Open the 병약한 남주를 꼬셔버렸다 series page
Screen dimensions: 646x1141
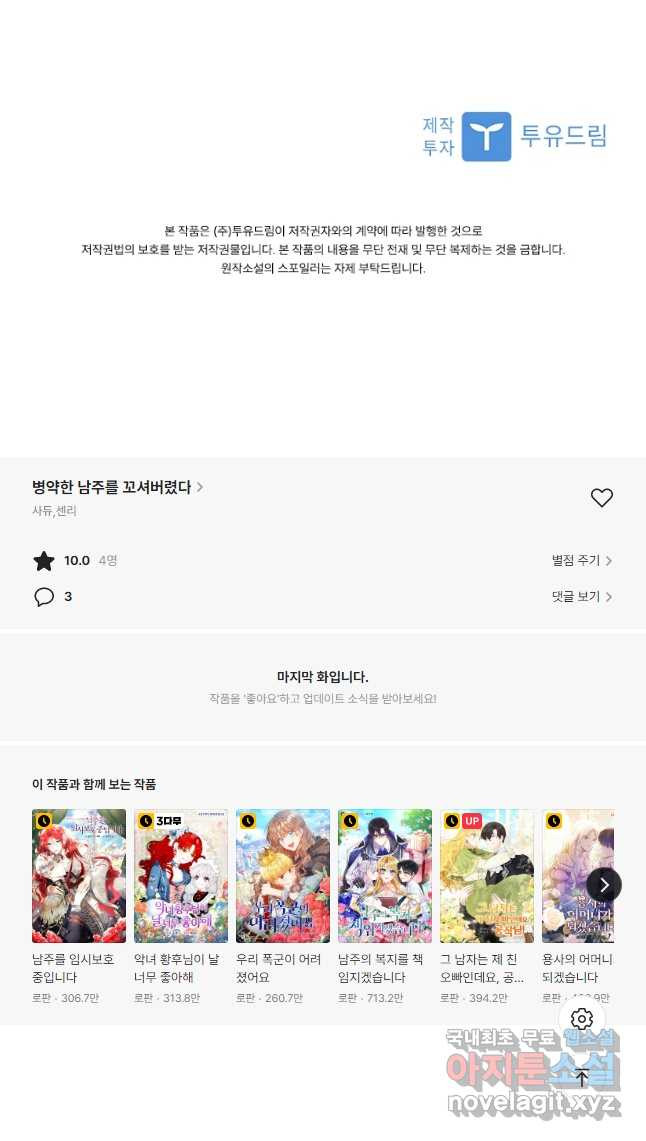click(x=117, y=487)
